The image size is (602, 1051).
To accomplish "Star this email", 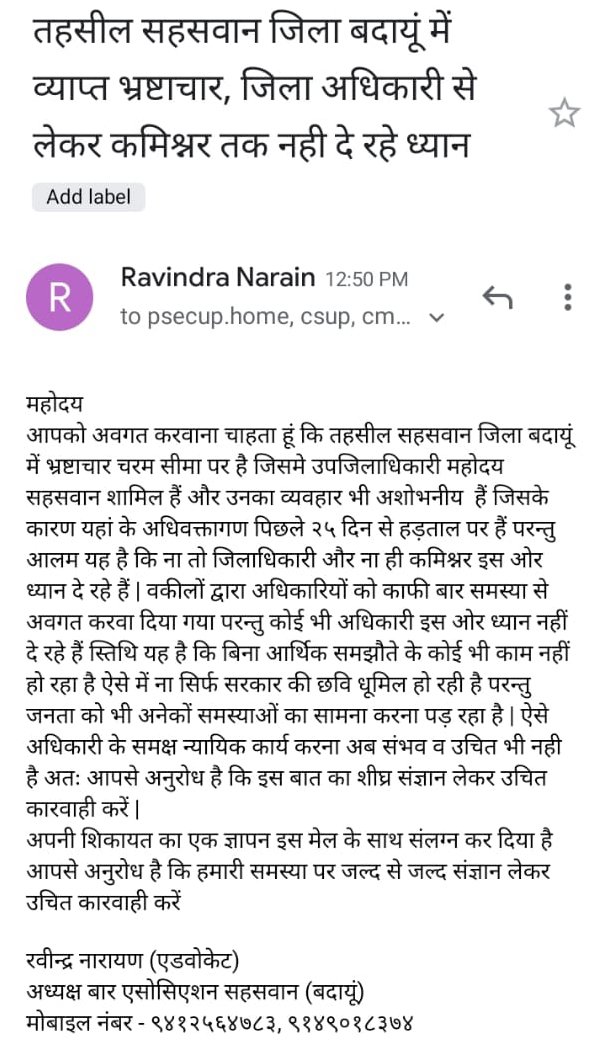I will click(x=564, y=114).
